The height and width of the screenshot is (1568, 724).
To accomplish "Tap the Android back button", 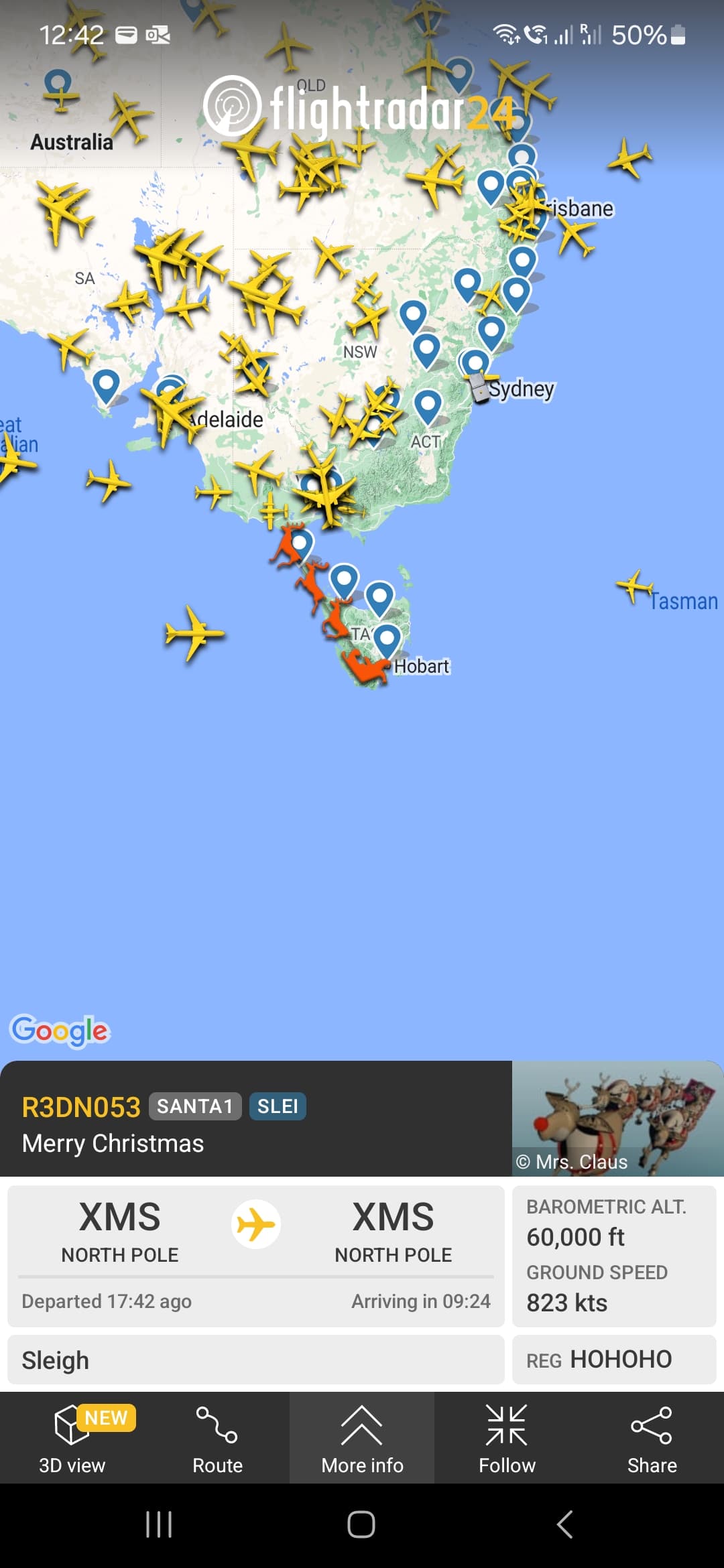I will coord(564,1524).
